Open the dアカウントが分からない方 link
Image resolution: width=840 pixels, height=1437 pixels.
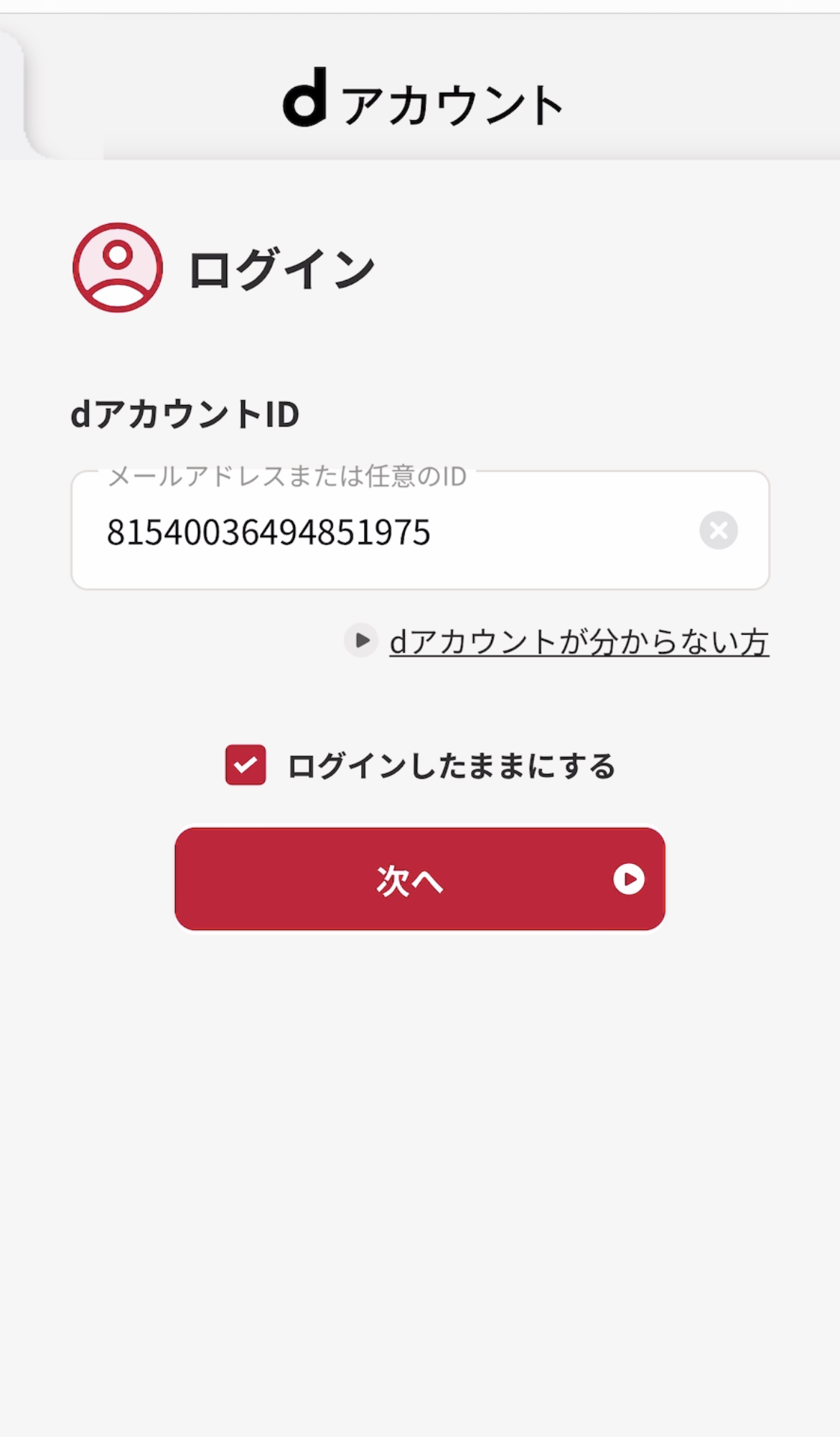coord(579,641)
